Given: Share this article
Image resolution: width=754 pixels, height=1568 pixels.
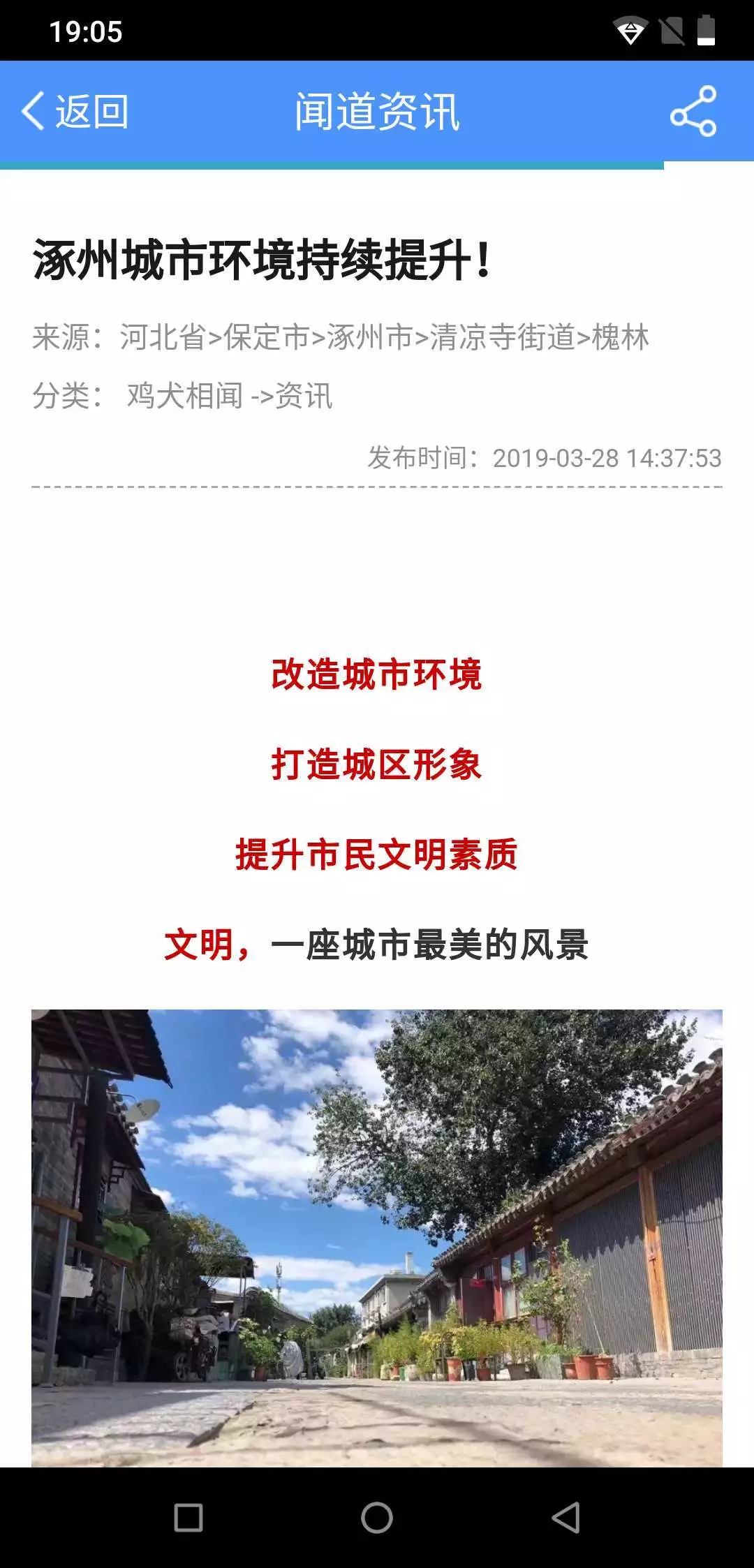Looking at the screenshot, I should click(693, 112).
